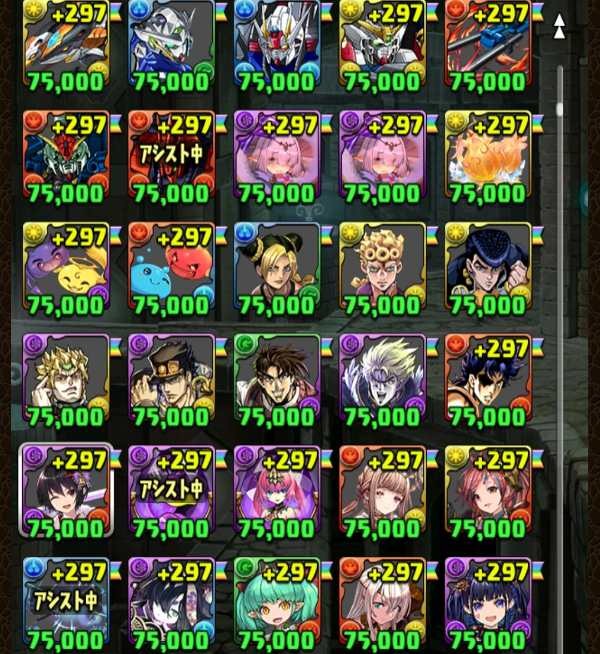Screen dimensions: 600x654
Task: Jump to top with the double-arrow icon
Action: pyautogui.click(x=559, y=27)
